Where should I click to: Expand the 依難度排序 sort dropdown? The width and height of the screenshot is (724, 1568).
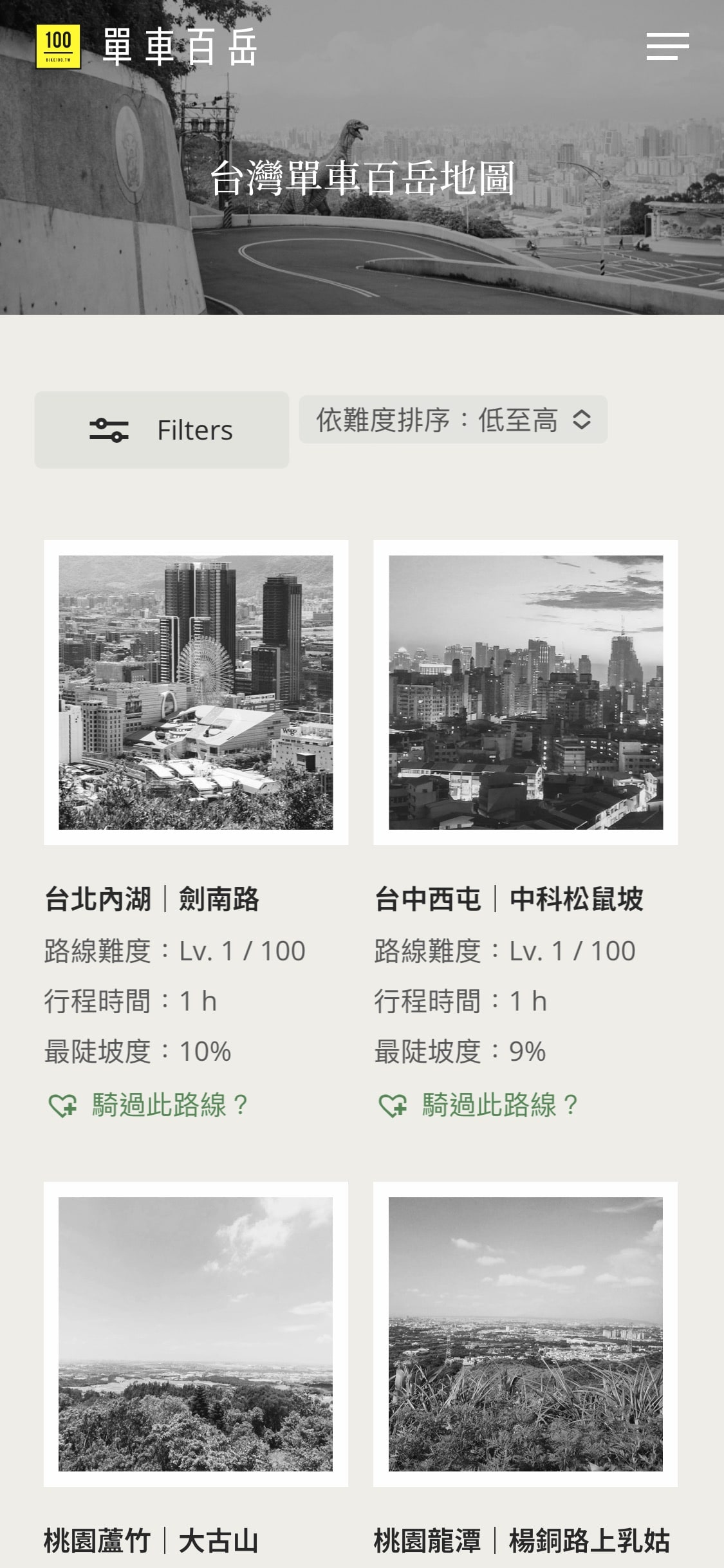coord(453,420)
